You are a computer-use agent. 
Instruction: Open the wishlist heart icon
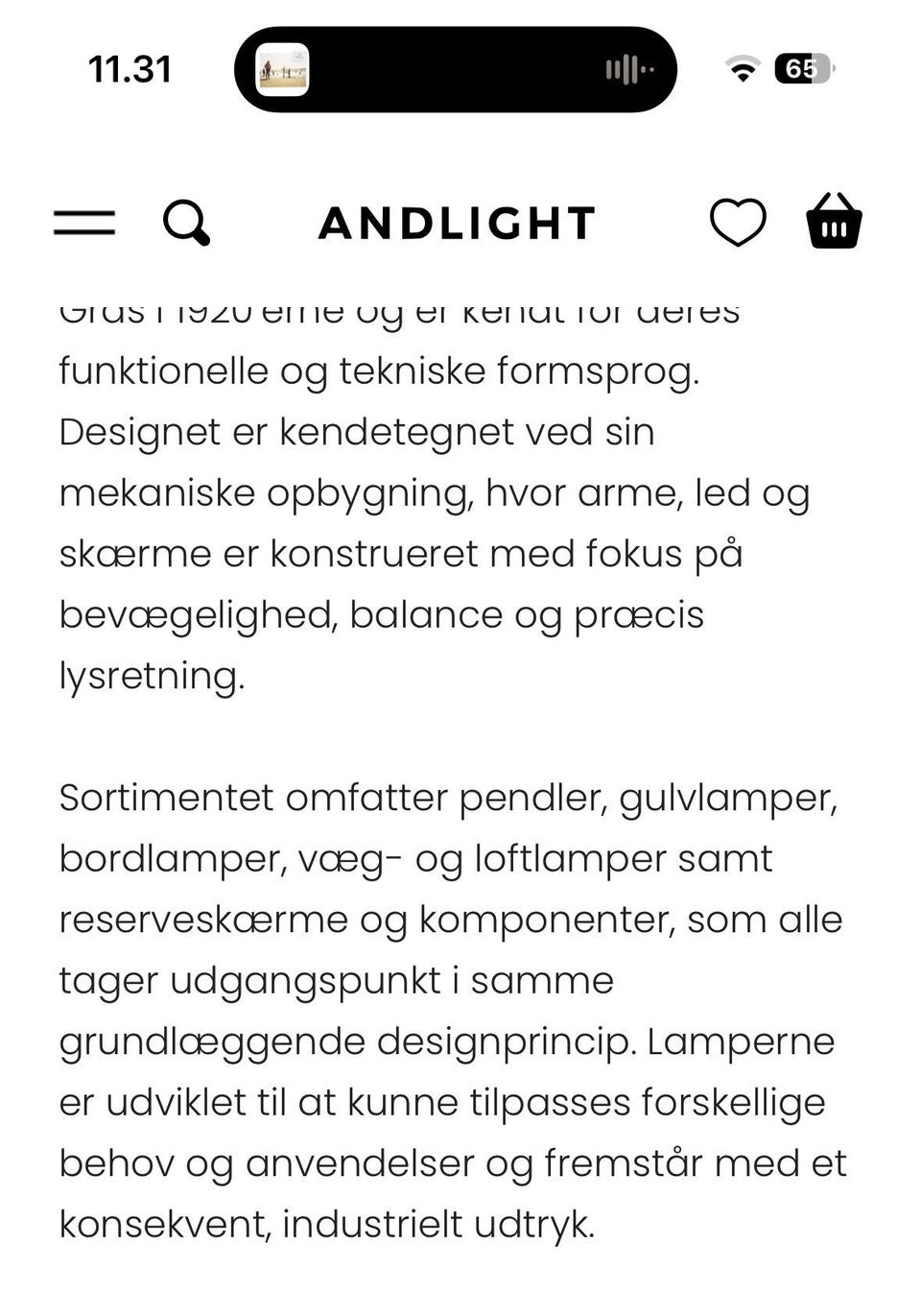tap(737, 222)
